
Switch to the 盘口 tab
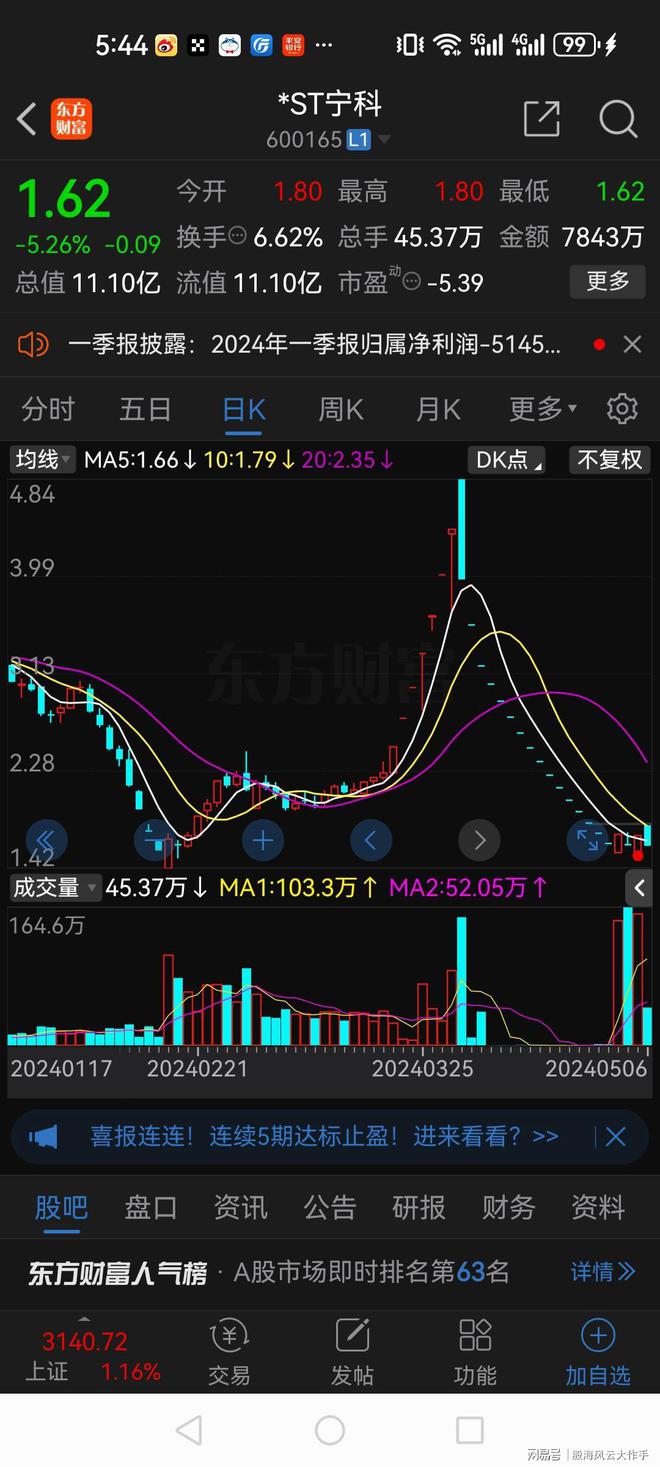pyautogui.click(x=151, y=1207)
